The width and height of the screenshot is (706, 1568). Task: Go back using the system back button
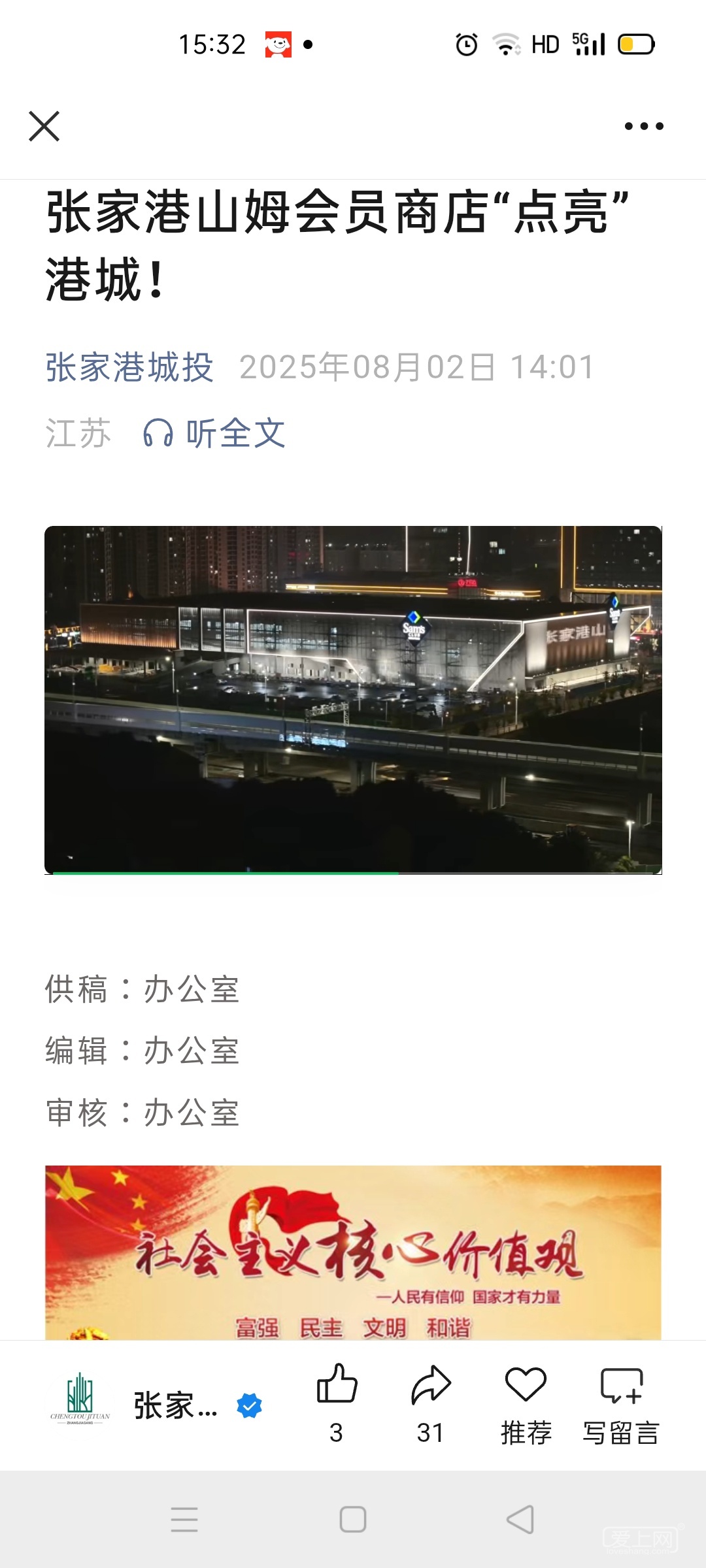(x=520, y=1519)
